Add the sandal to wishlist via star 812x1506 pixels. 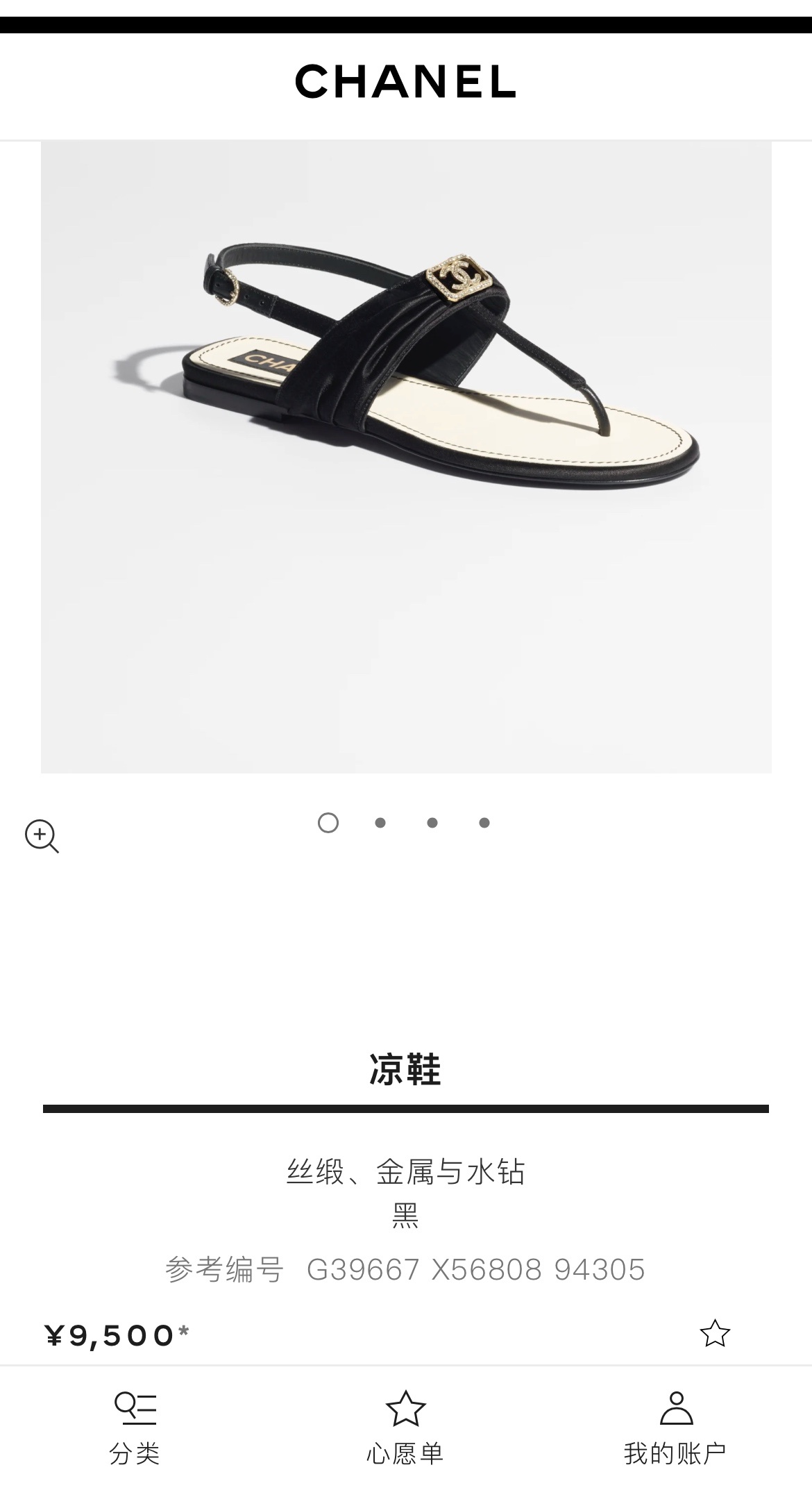click(714, 1333)
